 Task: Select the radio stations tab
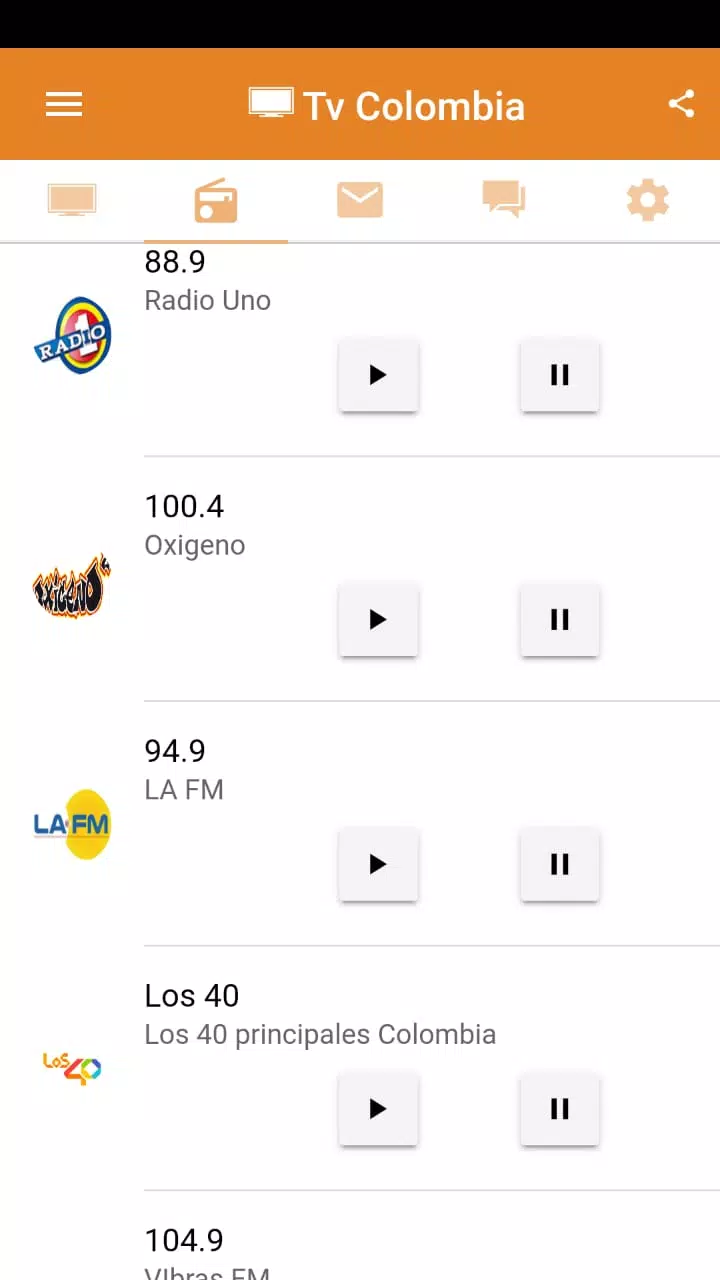tap(216, 201)
